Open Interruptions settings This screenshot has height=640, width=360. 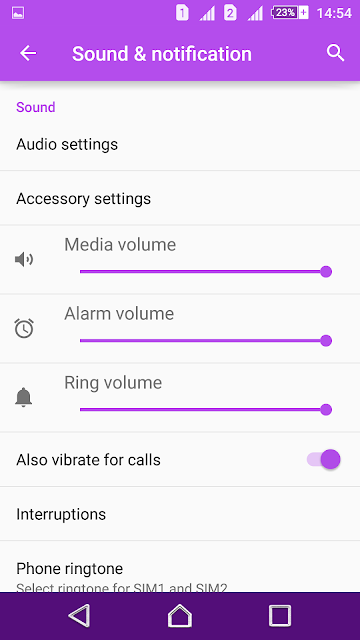180,514
